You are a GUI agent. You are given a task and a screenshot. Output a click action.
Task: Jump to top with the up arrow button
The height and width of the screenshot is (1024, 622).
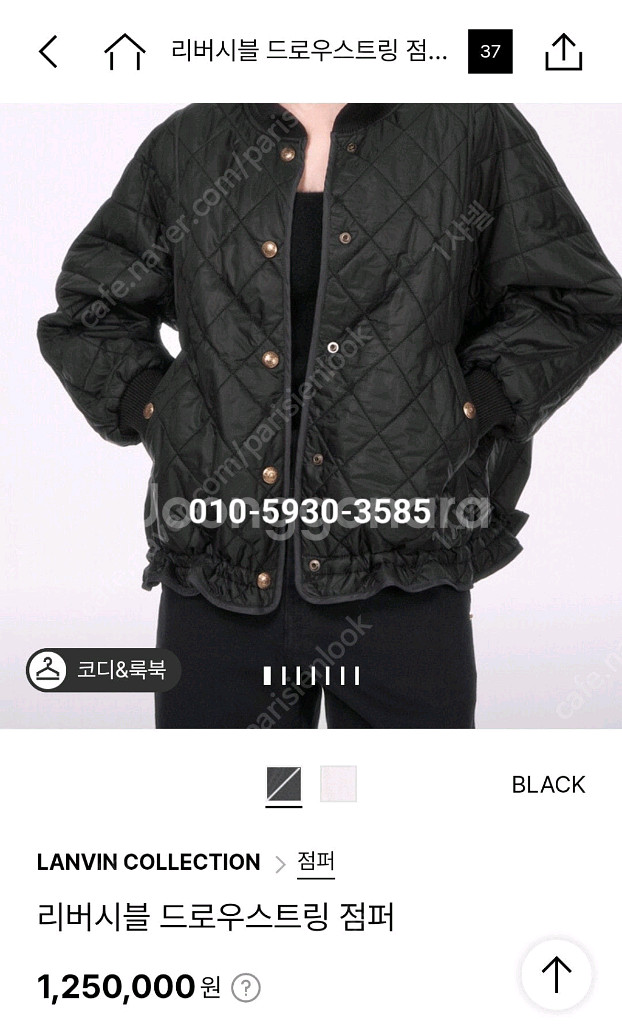click(x=557, y=975)
